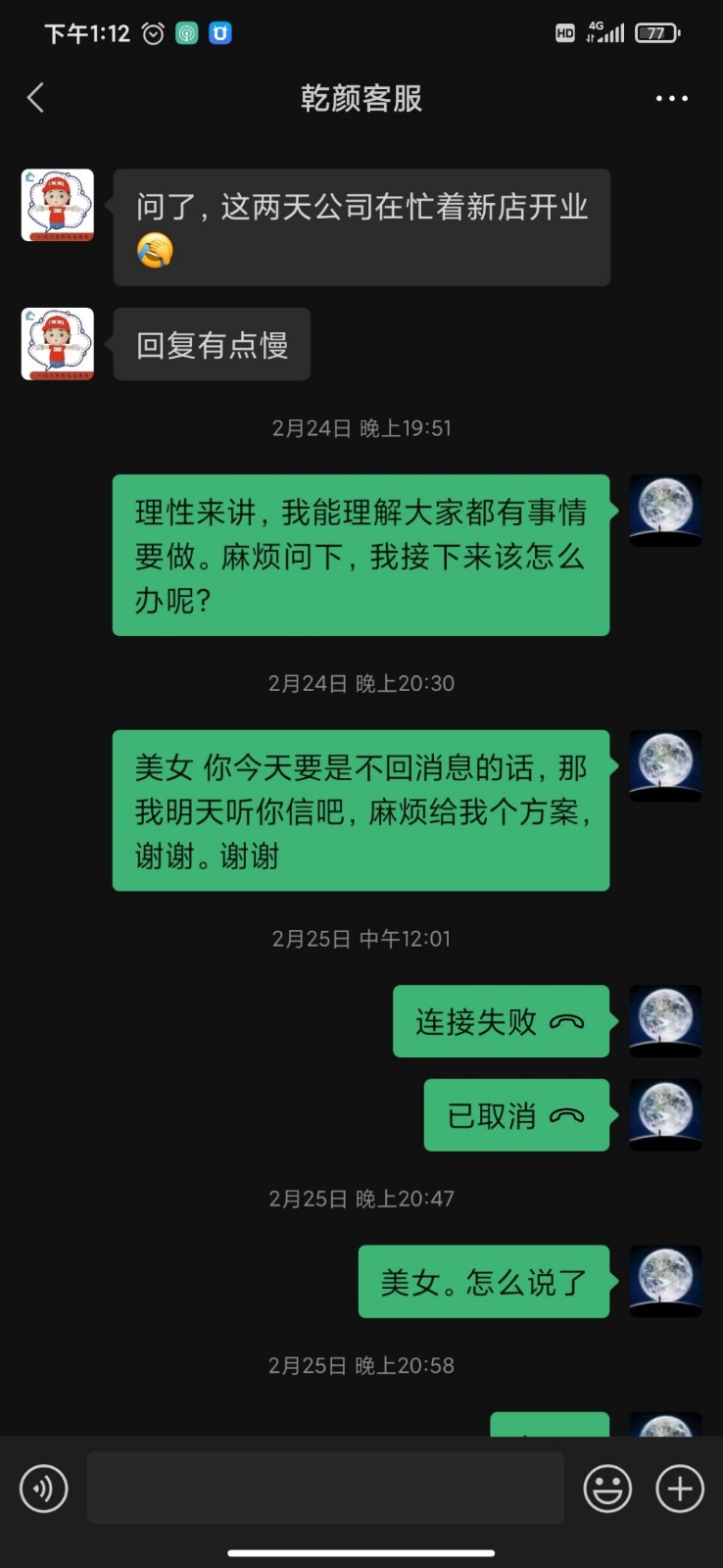This screenshot has height=1568, width=723.
Task: Focus the message text input box
Action: 324,1488
